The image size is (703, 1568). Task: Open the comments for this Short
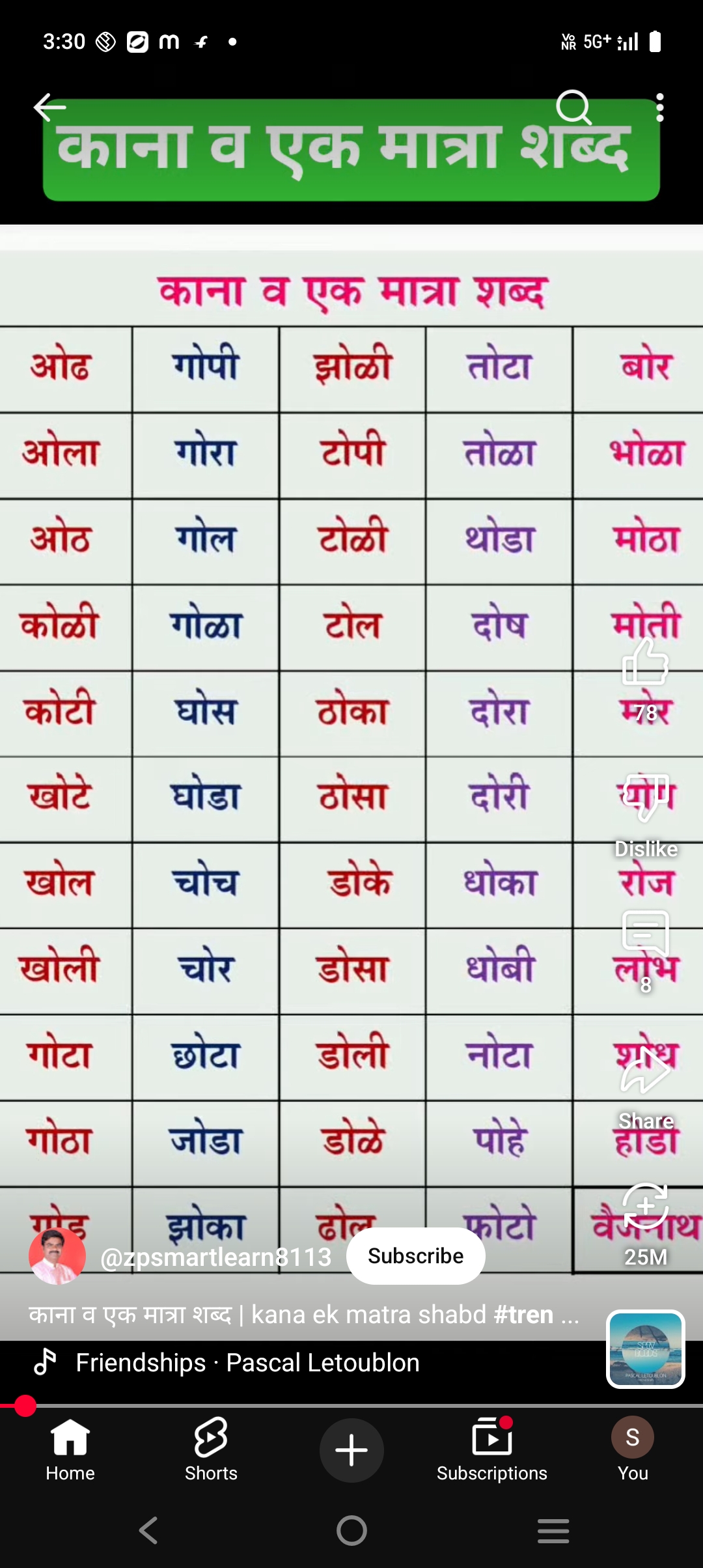pos(645,934)
